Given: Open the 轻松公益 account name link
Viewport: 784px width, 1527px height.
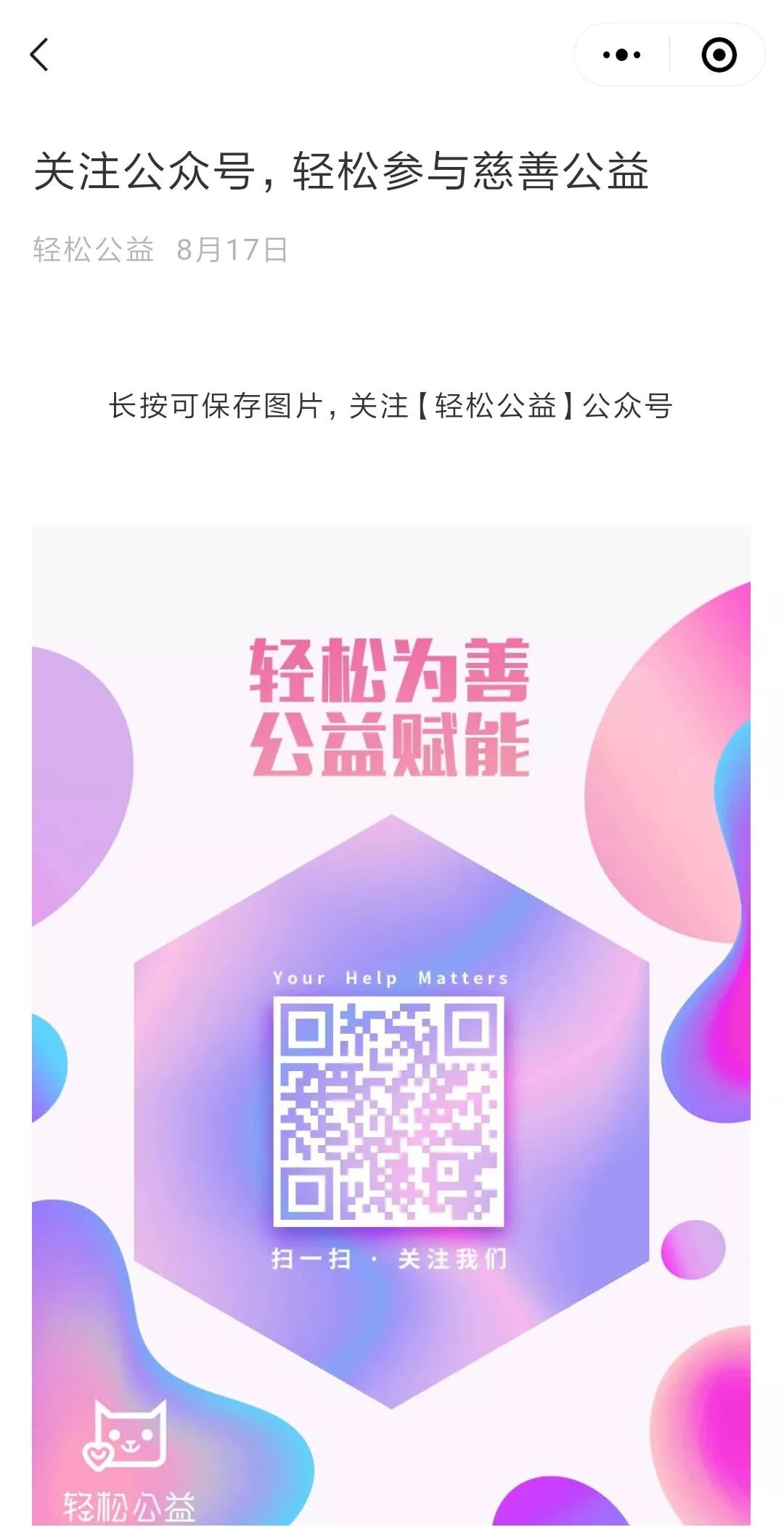Looking at the screenshot, I should 94,250.
